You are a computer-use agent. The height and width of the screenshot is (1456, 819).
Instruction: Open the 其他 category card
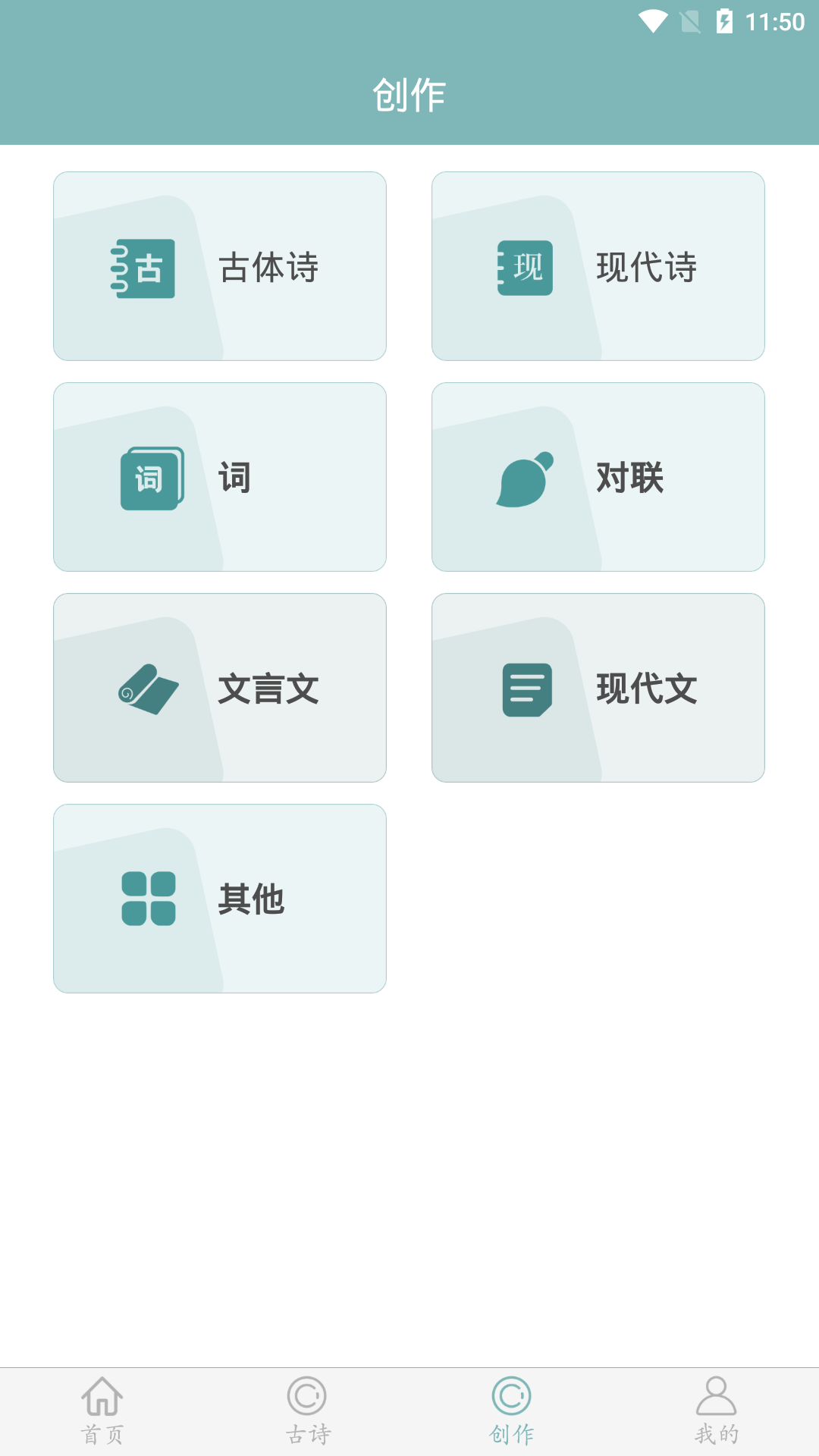click(220, 899)
